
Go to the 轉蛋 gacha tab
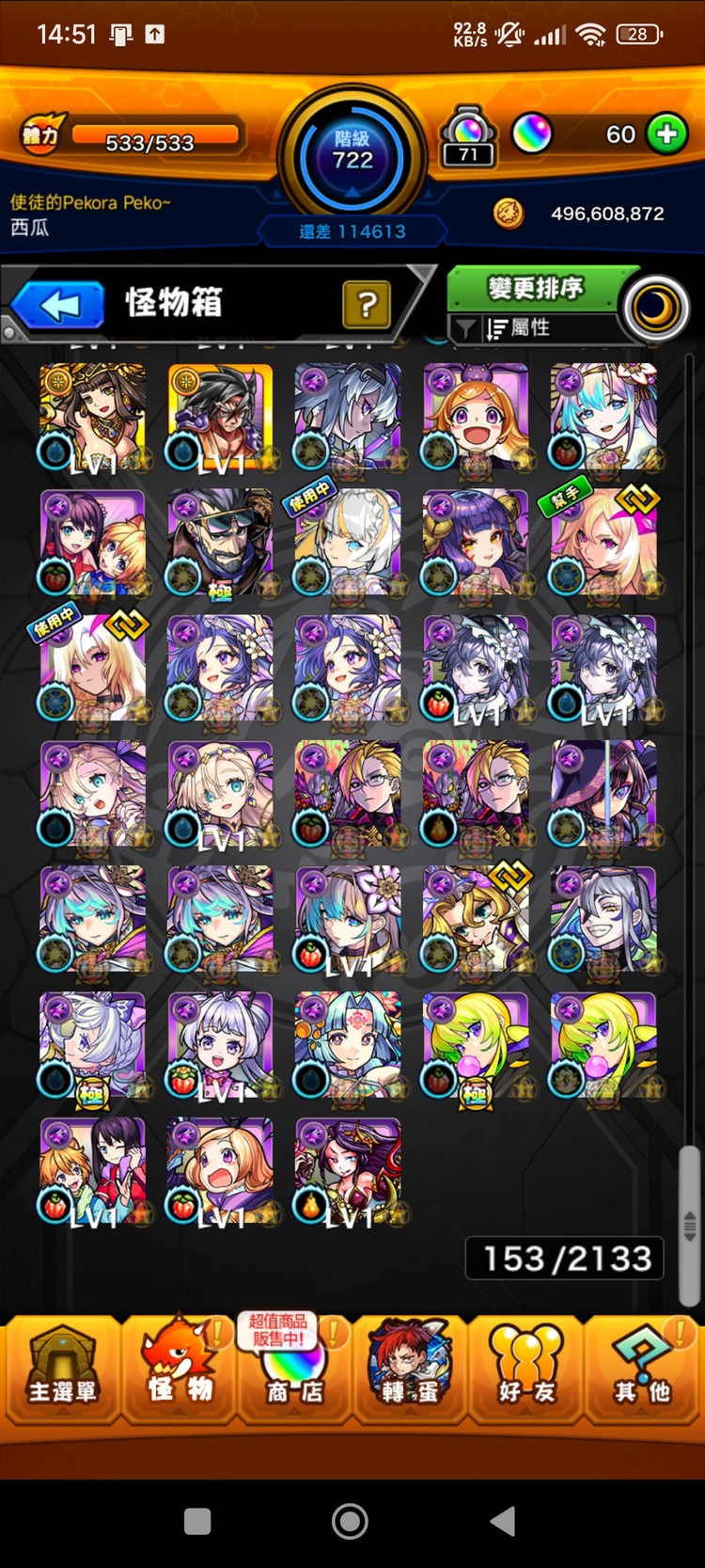(411, 1369)
